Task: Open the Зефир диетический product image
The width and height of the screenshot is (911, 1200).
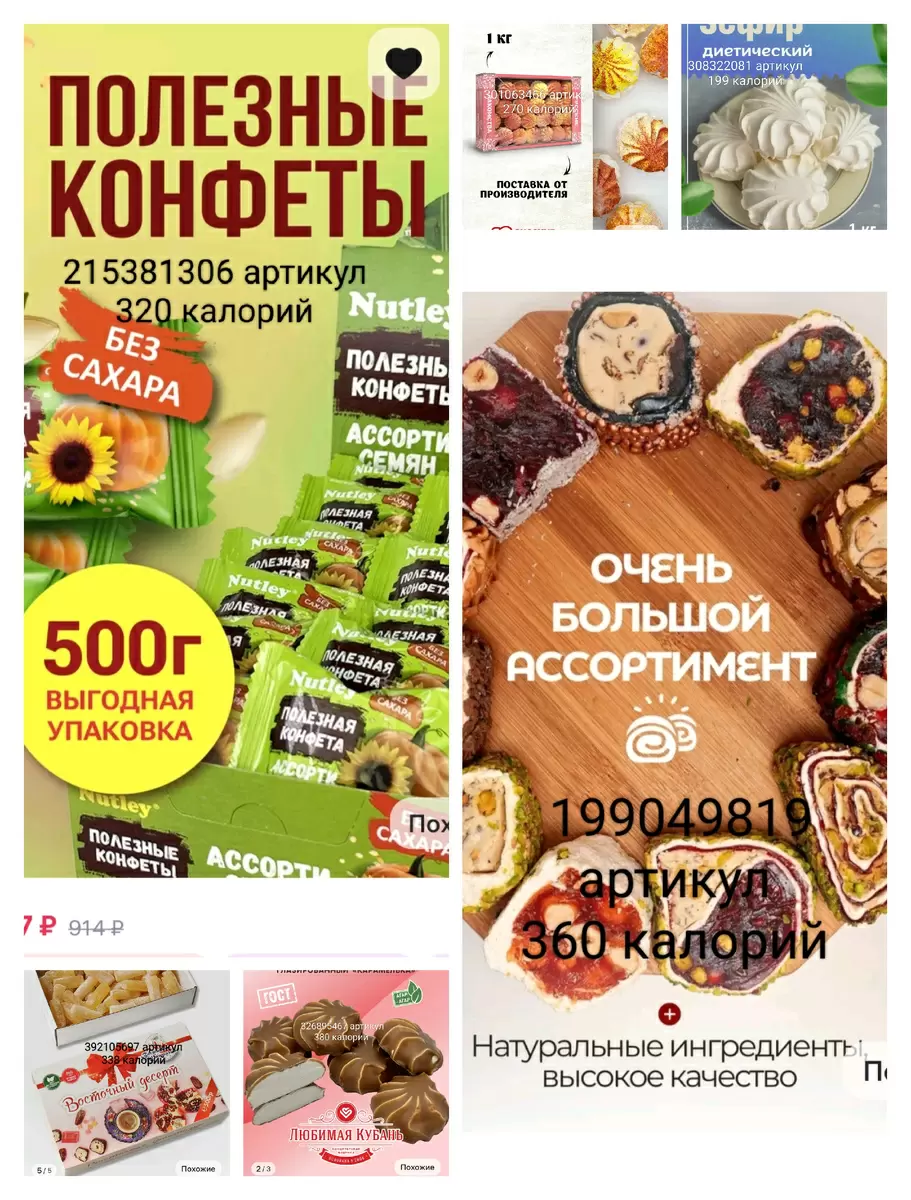Action: [789, 130]
